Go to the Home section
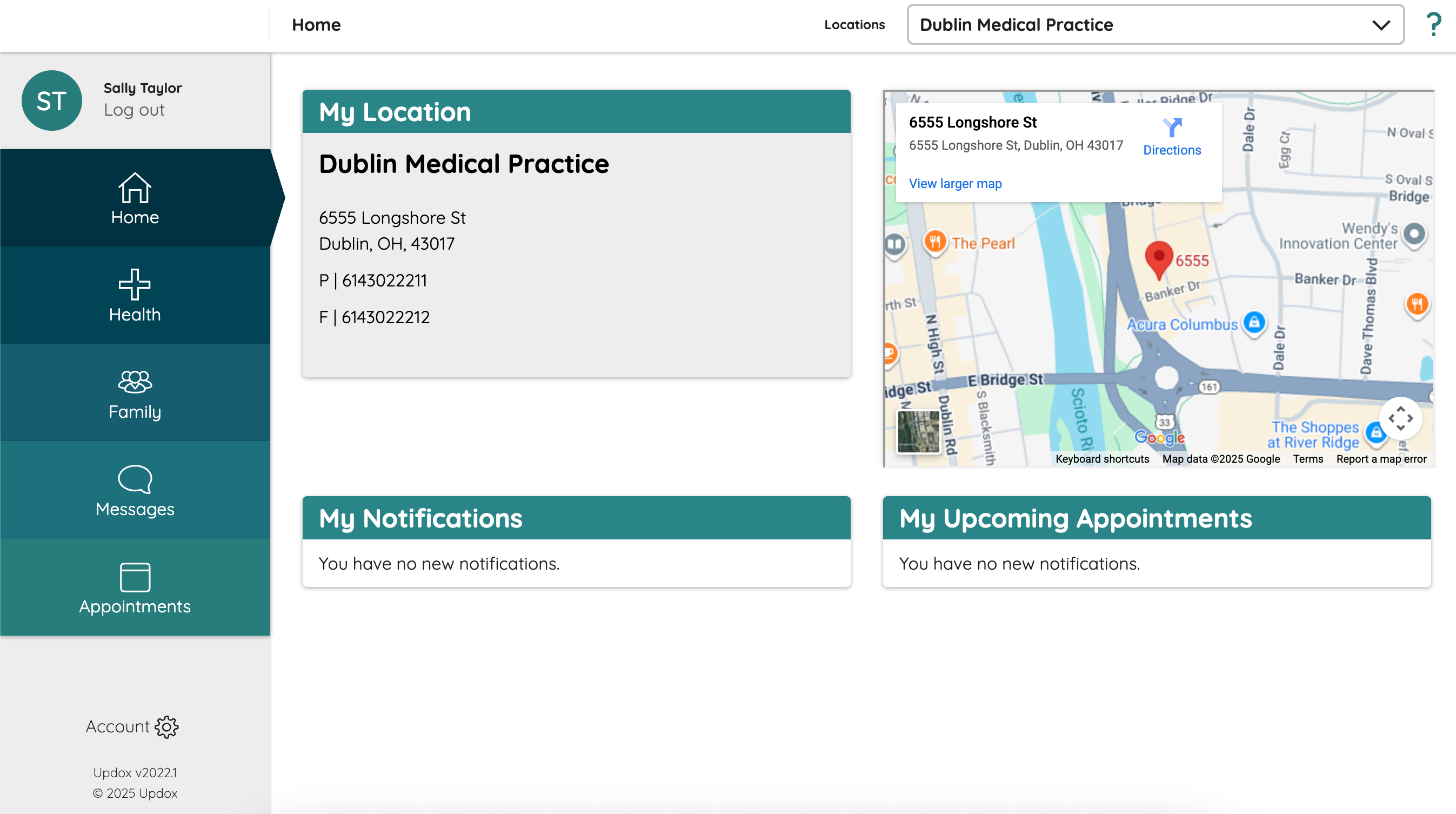 click(x=135, y=198)
